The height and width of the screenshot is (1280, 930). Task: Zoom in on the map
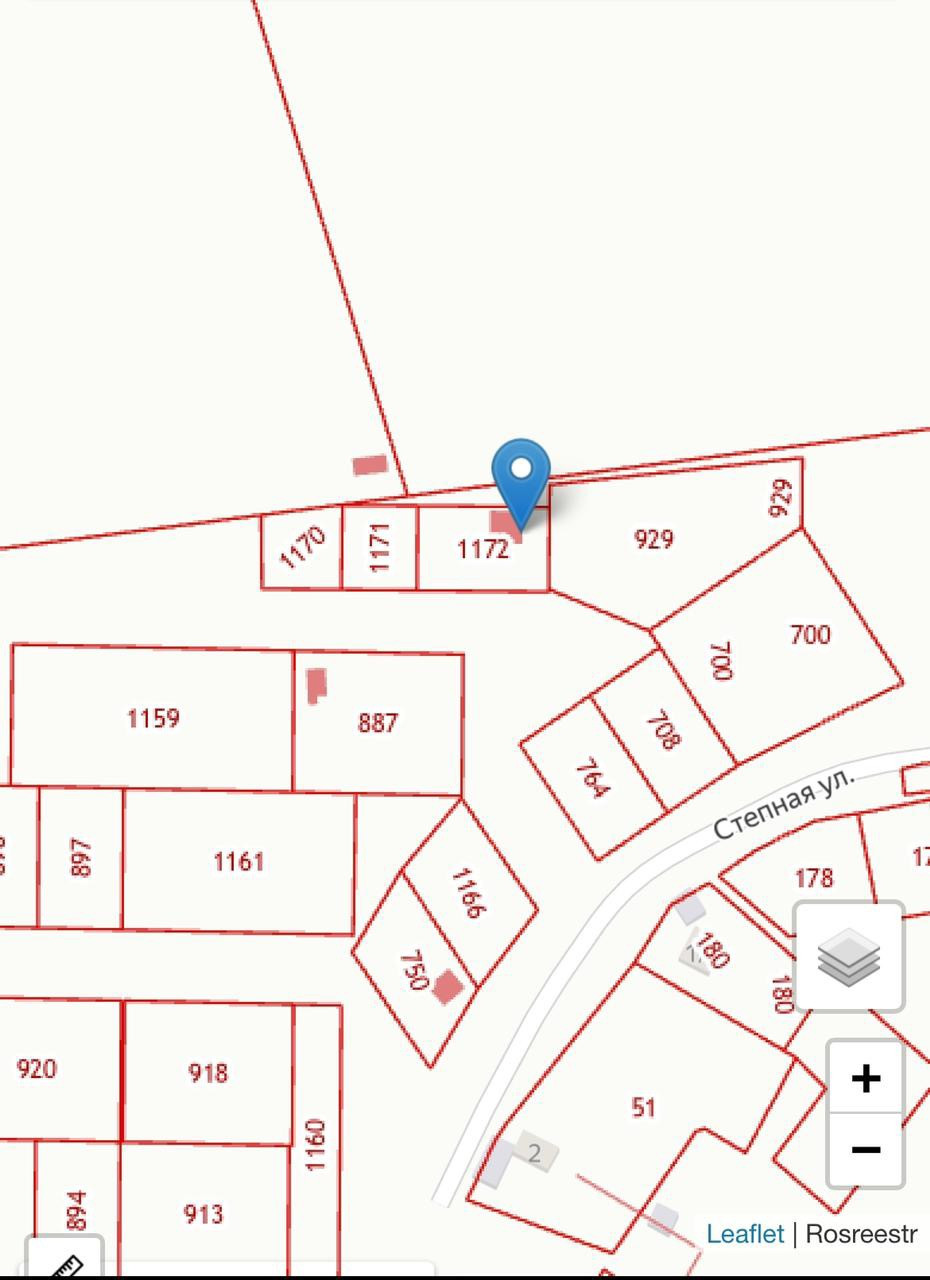pos(865,1078)
